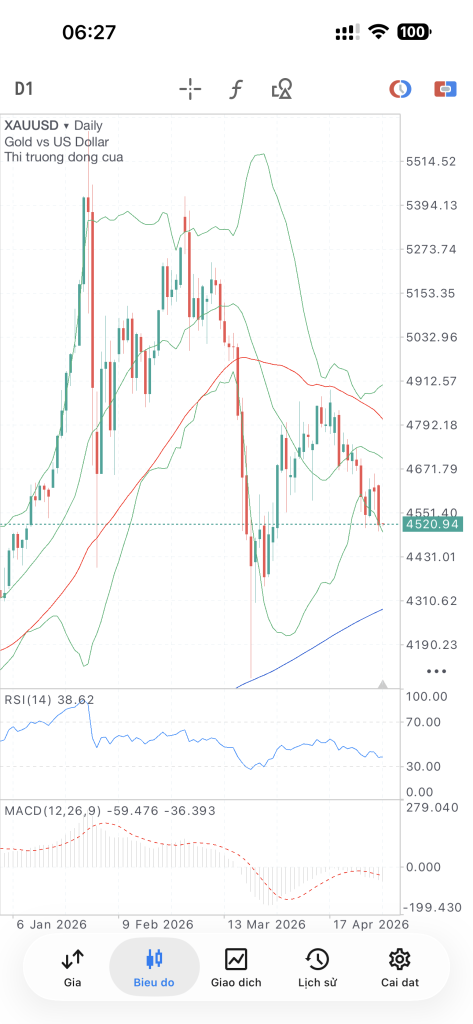This screenshot has width=473, height=1024.
Task: Select the Bieu do tab
Action: tap(154, 968)
